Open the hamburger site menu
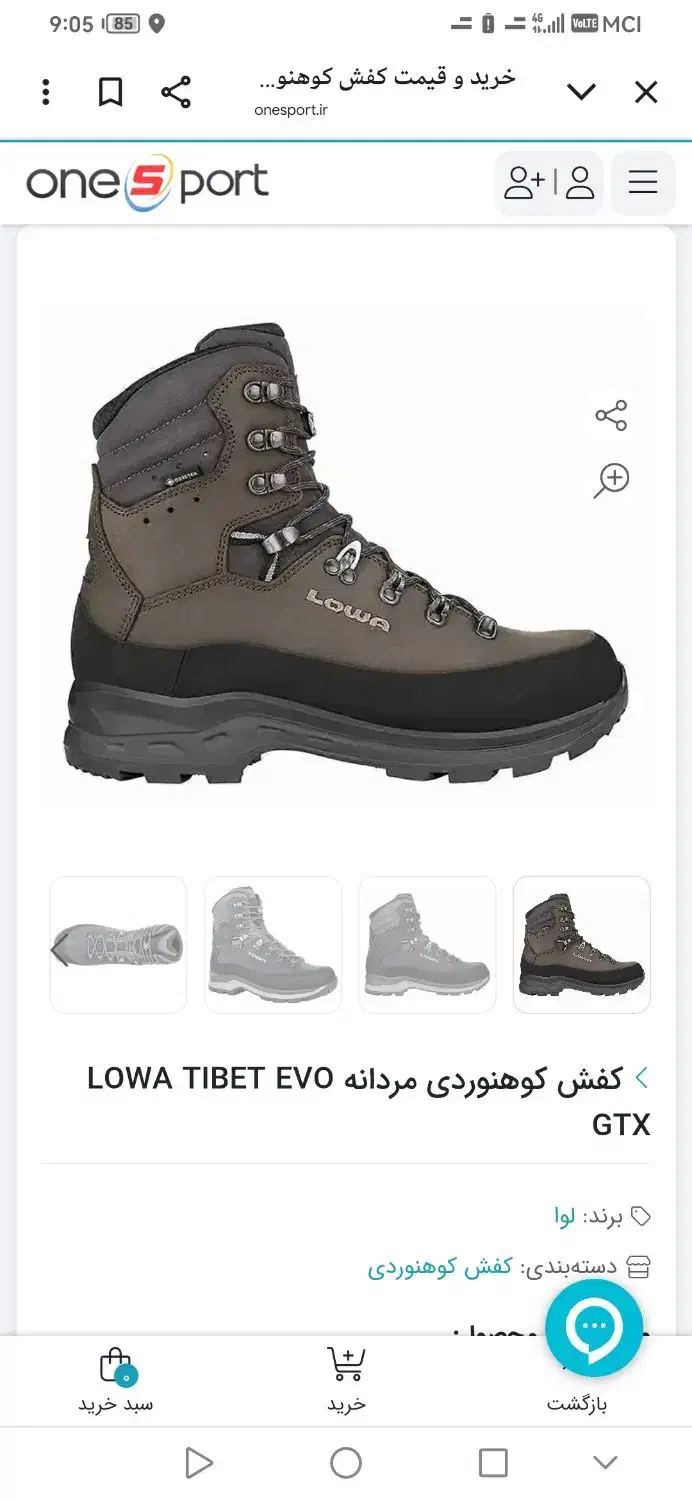Image resolution: width=692 pixels, height=1500 pixels. tap(642, 182)
